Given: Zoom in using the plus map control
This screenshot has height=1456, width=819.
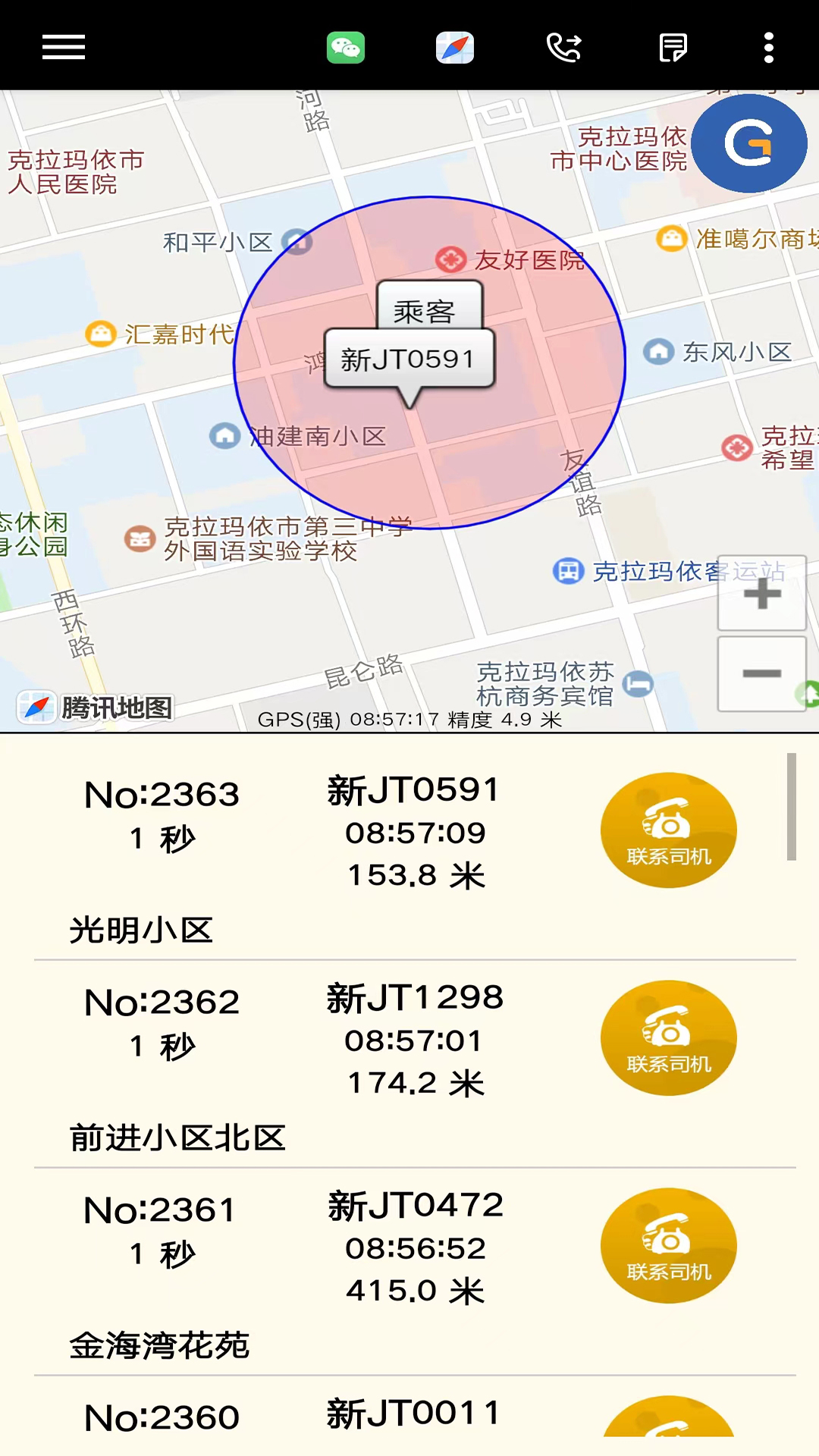Looking at the screenshot, I should click(762, 594).
